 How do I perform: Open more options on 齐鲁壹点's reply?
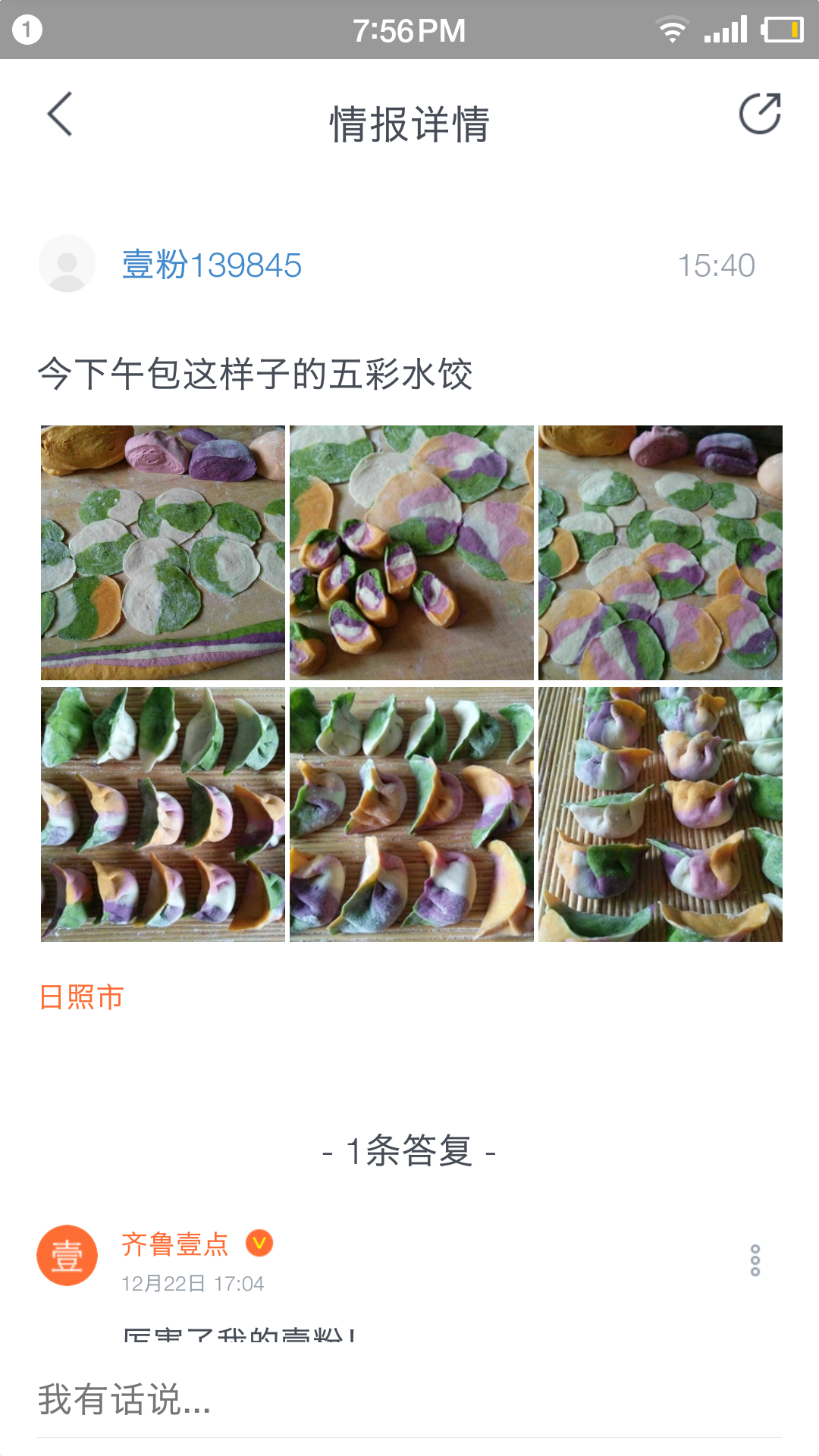point(755,1260)
